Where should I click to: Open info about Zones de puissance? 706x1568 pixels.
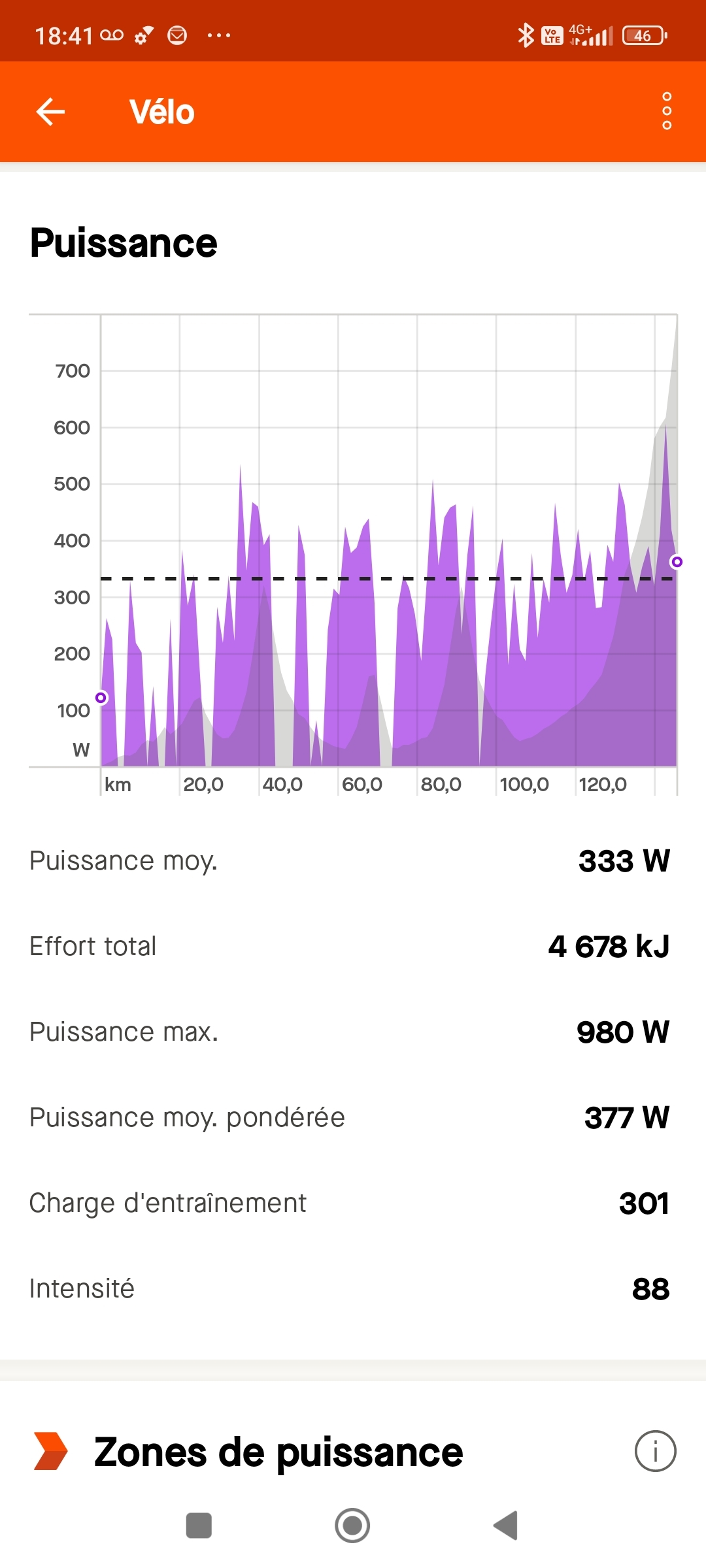click(655, 1451)
